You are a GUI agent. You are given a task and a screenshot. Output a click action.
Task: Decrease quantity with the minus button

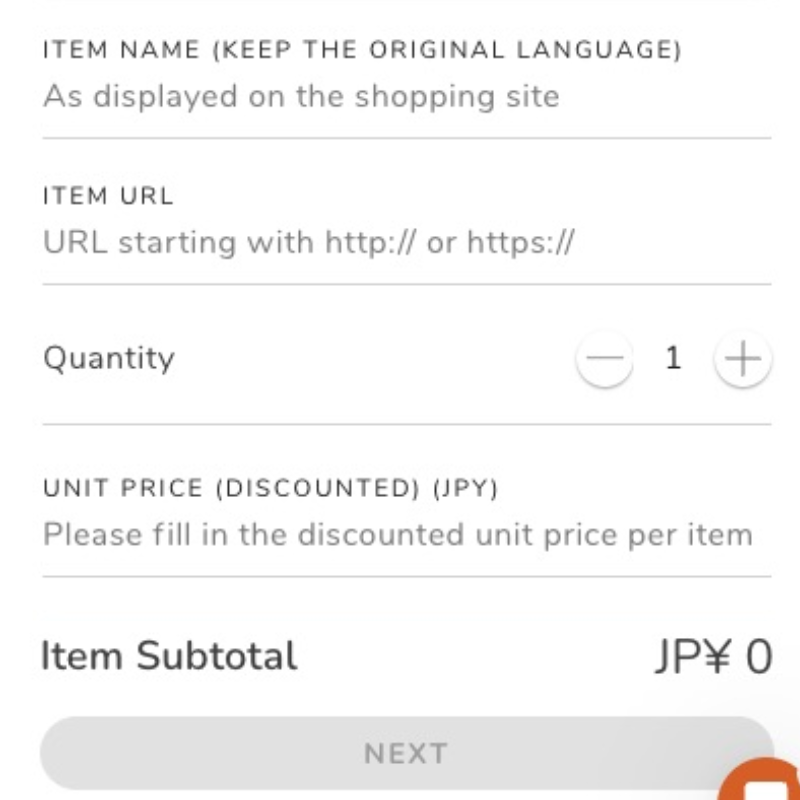coord(604,358)
